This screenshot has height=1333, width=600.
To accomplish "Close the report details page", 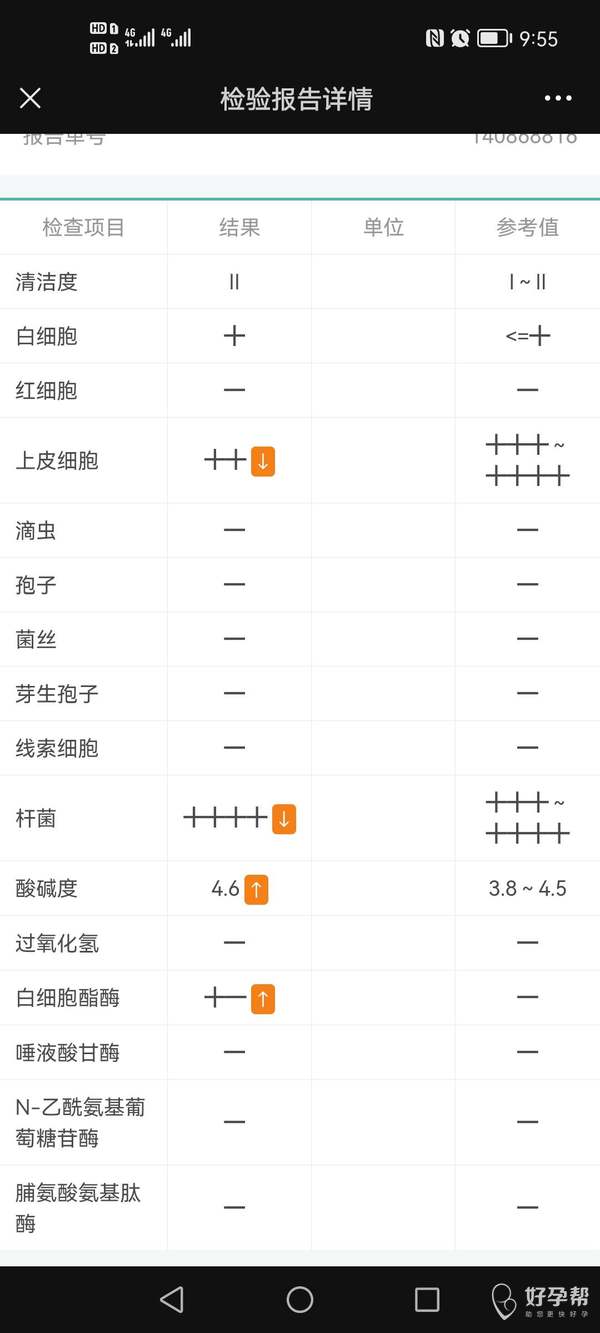I will point(30,98).
